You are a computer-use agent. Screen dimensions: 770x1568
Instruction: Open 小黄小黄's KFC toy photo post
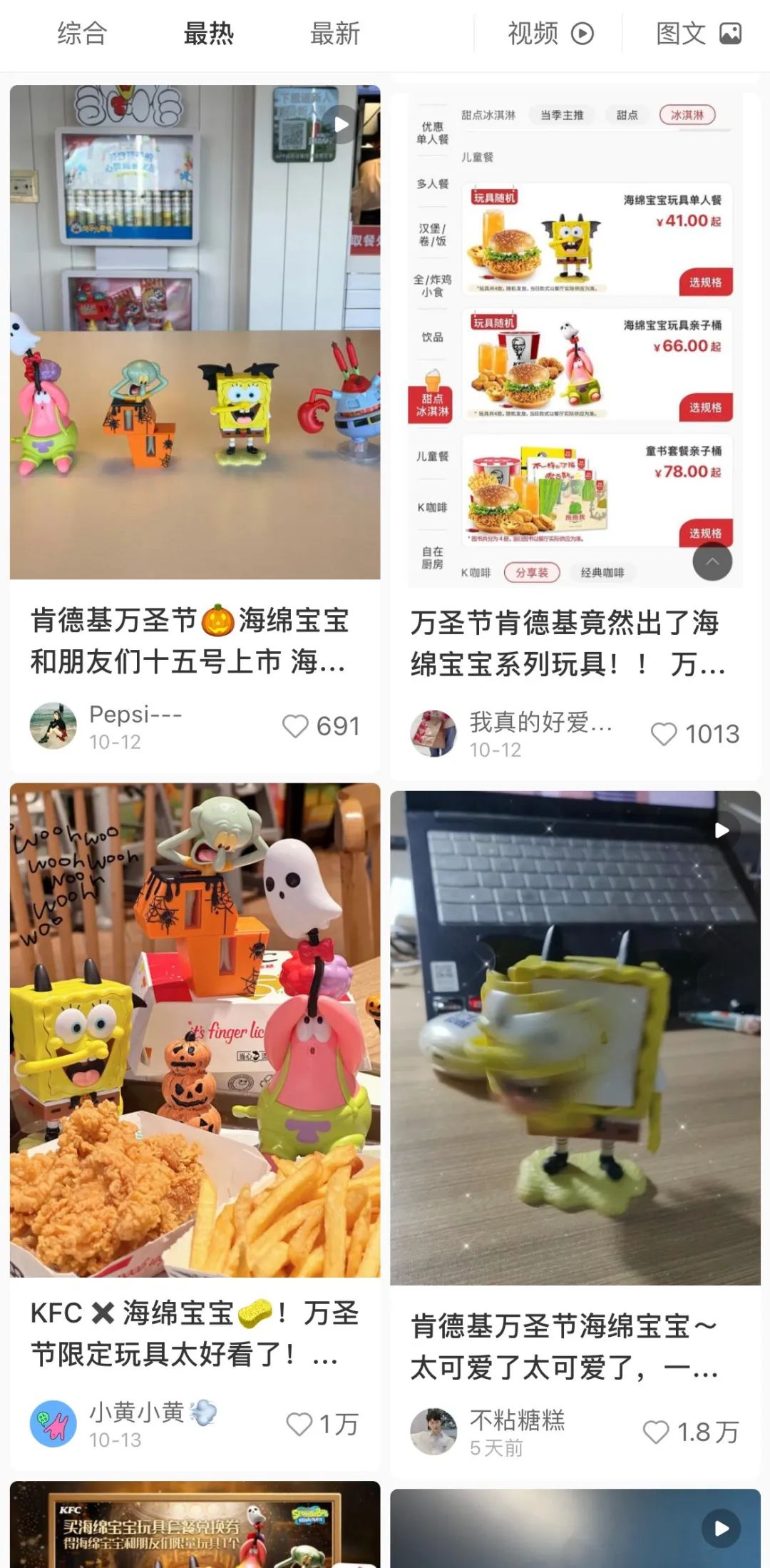click(195, 1030)
